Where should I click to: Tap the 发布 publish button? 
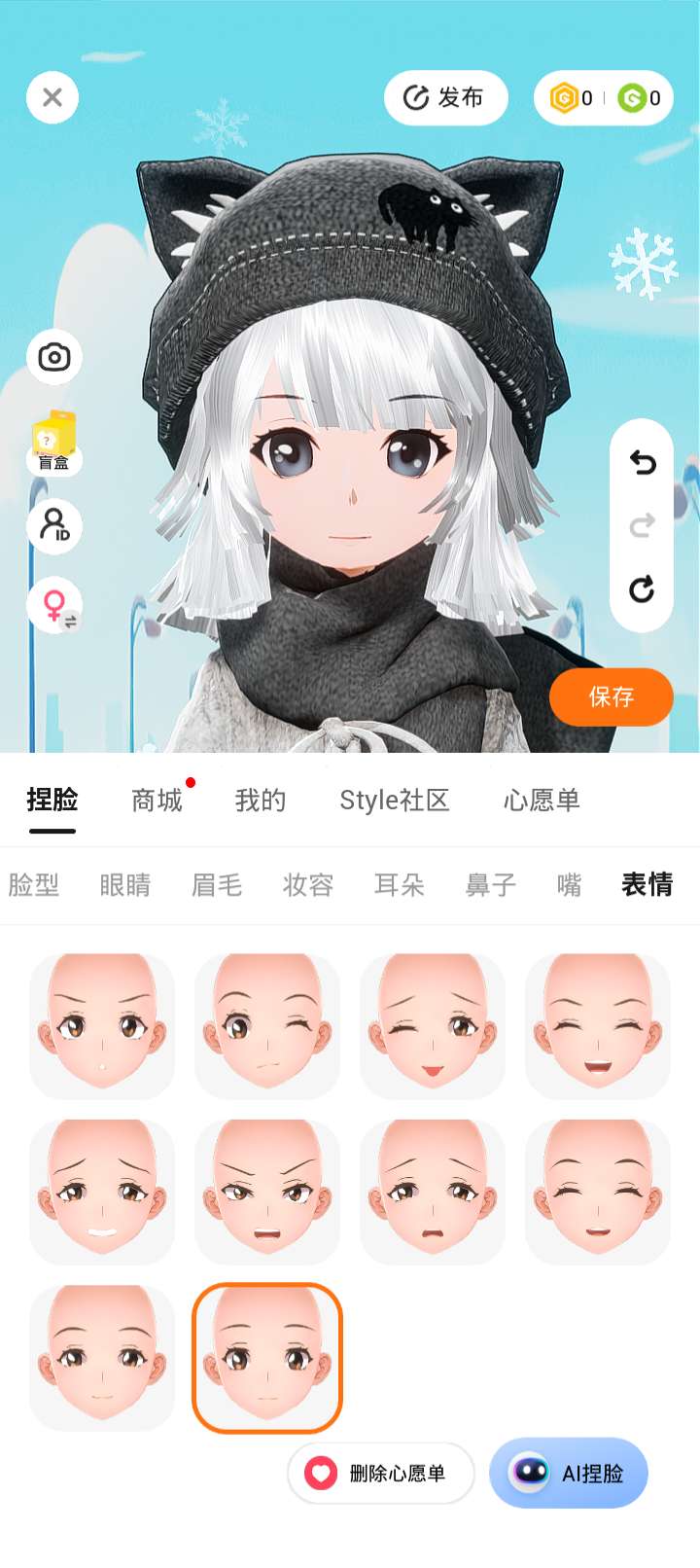[445, 97]
